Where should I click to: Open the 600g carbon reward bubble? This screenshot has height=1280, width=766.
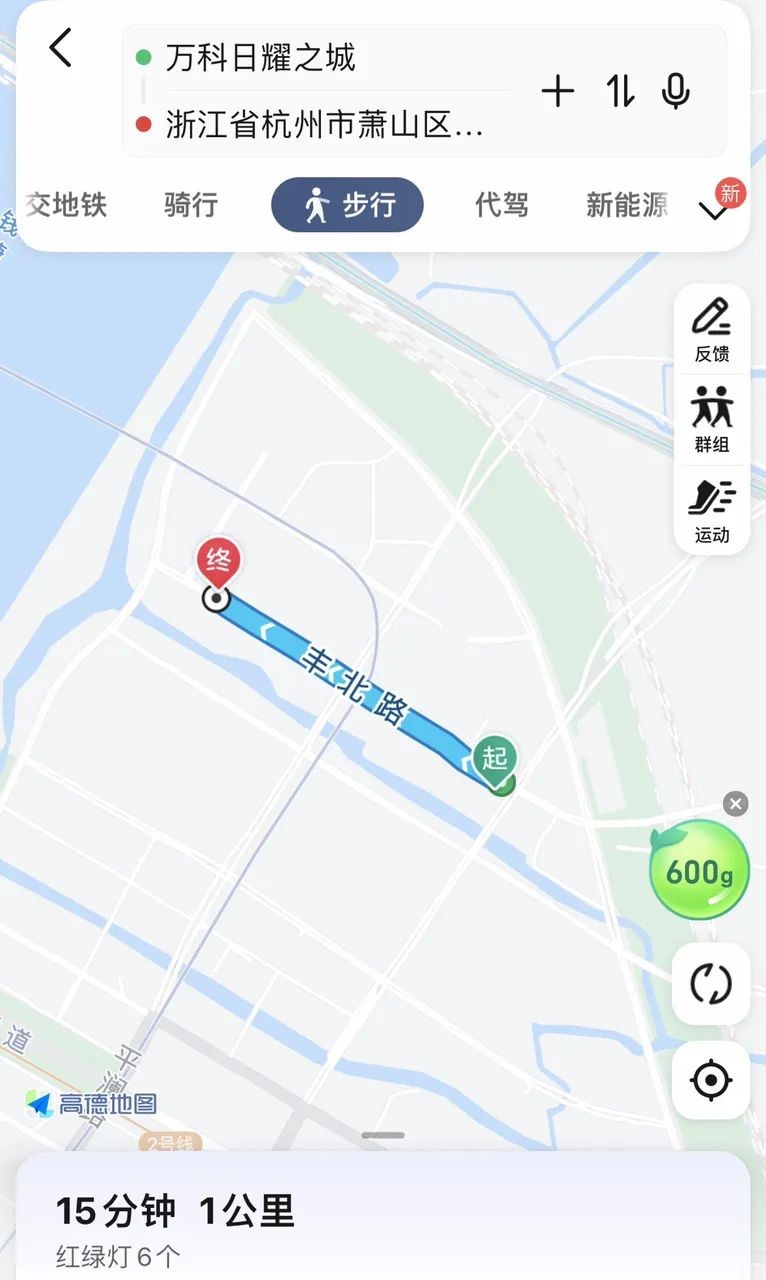point(699,872)
